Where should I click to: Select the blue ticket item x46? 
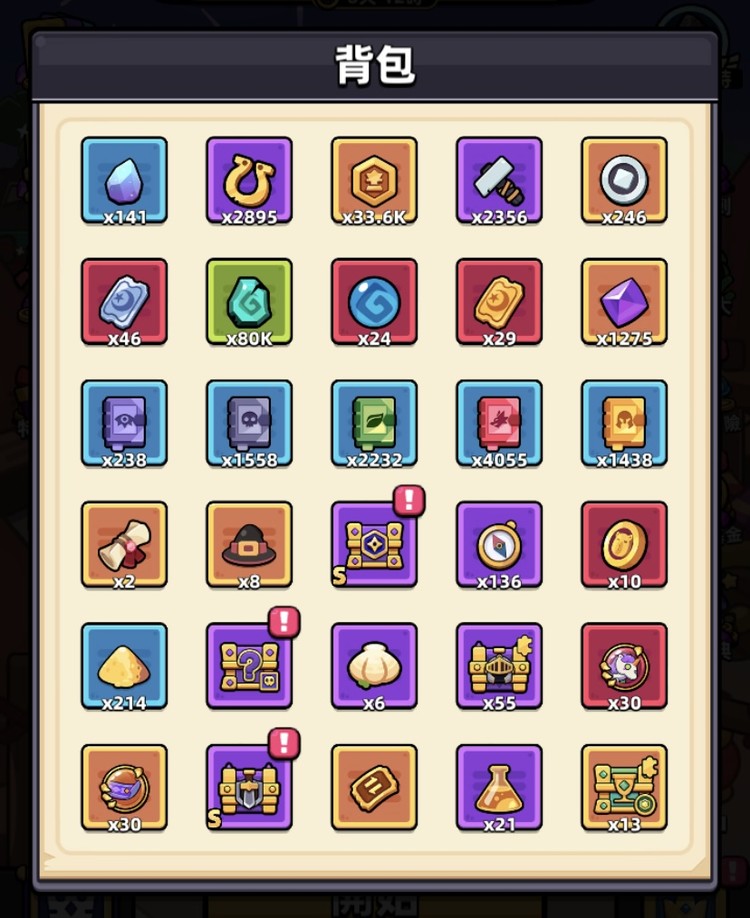pyautogui.click(x=124, y=301)
